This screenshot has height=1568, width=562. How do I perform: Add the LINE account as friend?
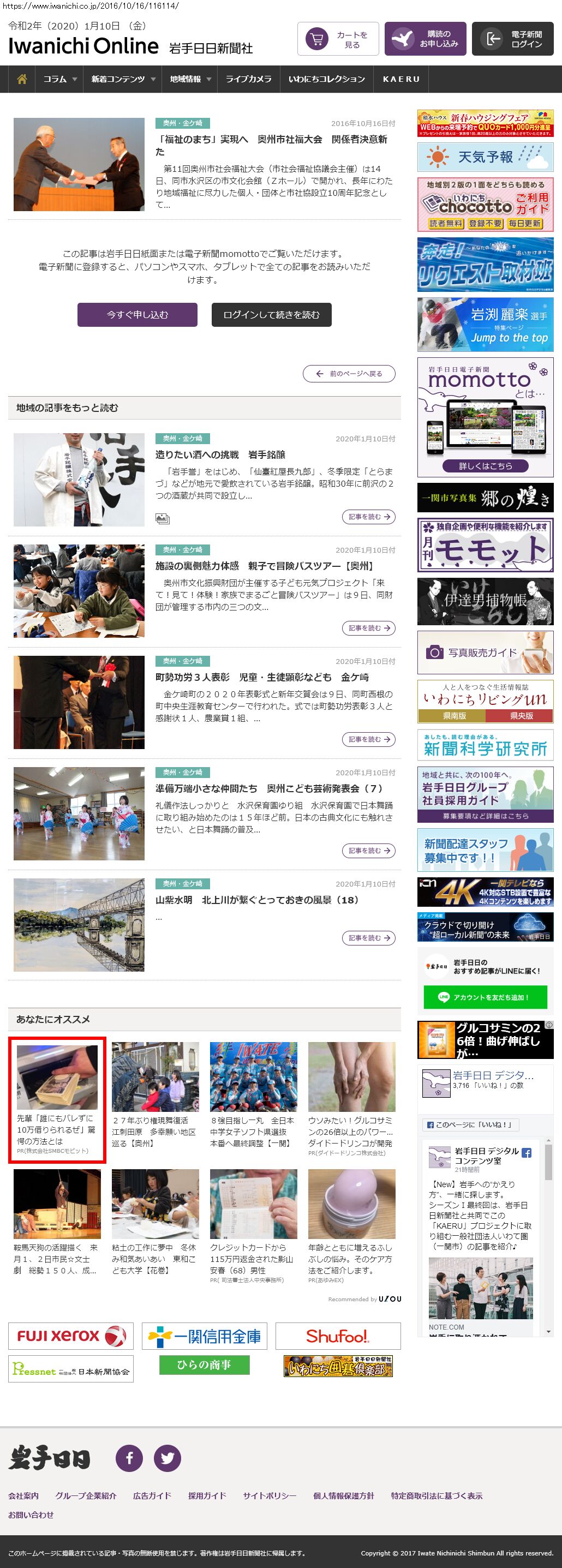point(485,997)
